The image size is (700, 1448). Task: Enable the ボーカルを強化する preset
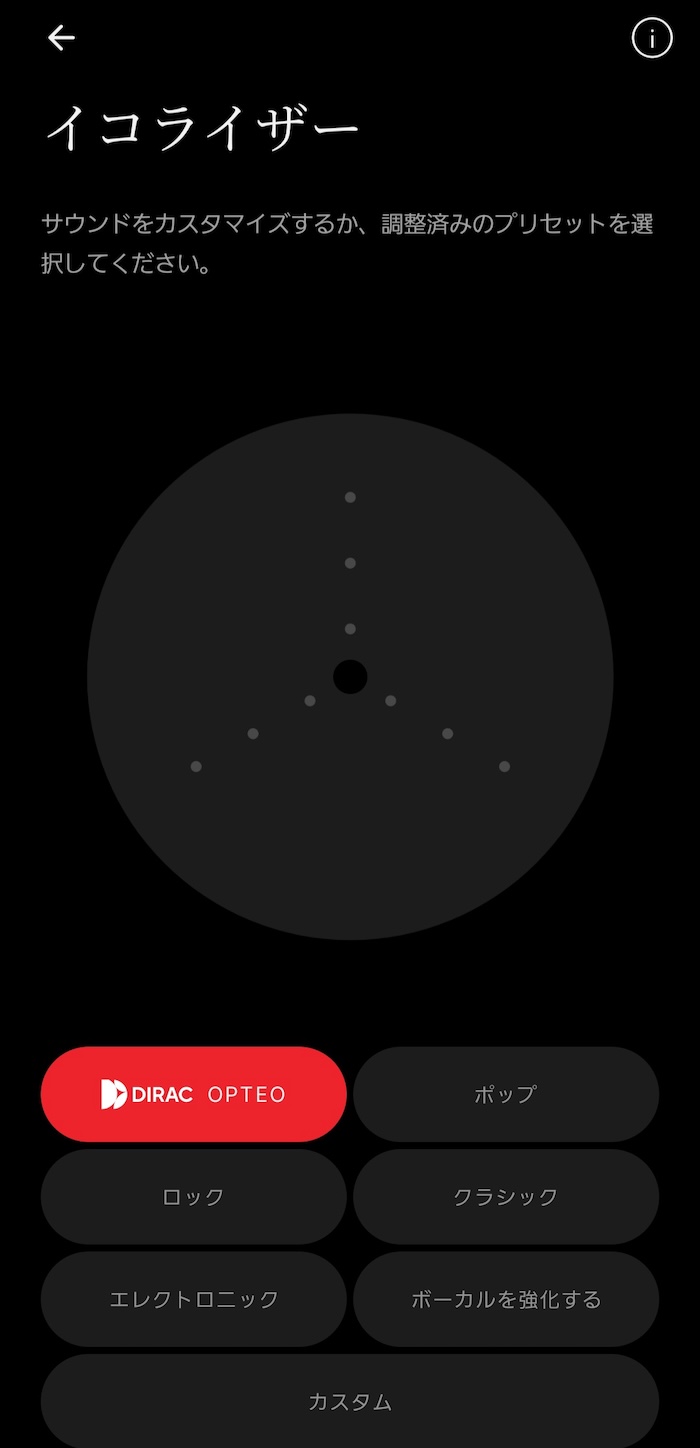(x=506, y=1299)
